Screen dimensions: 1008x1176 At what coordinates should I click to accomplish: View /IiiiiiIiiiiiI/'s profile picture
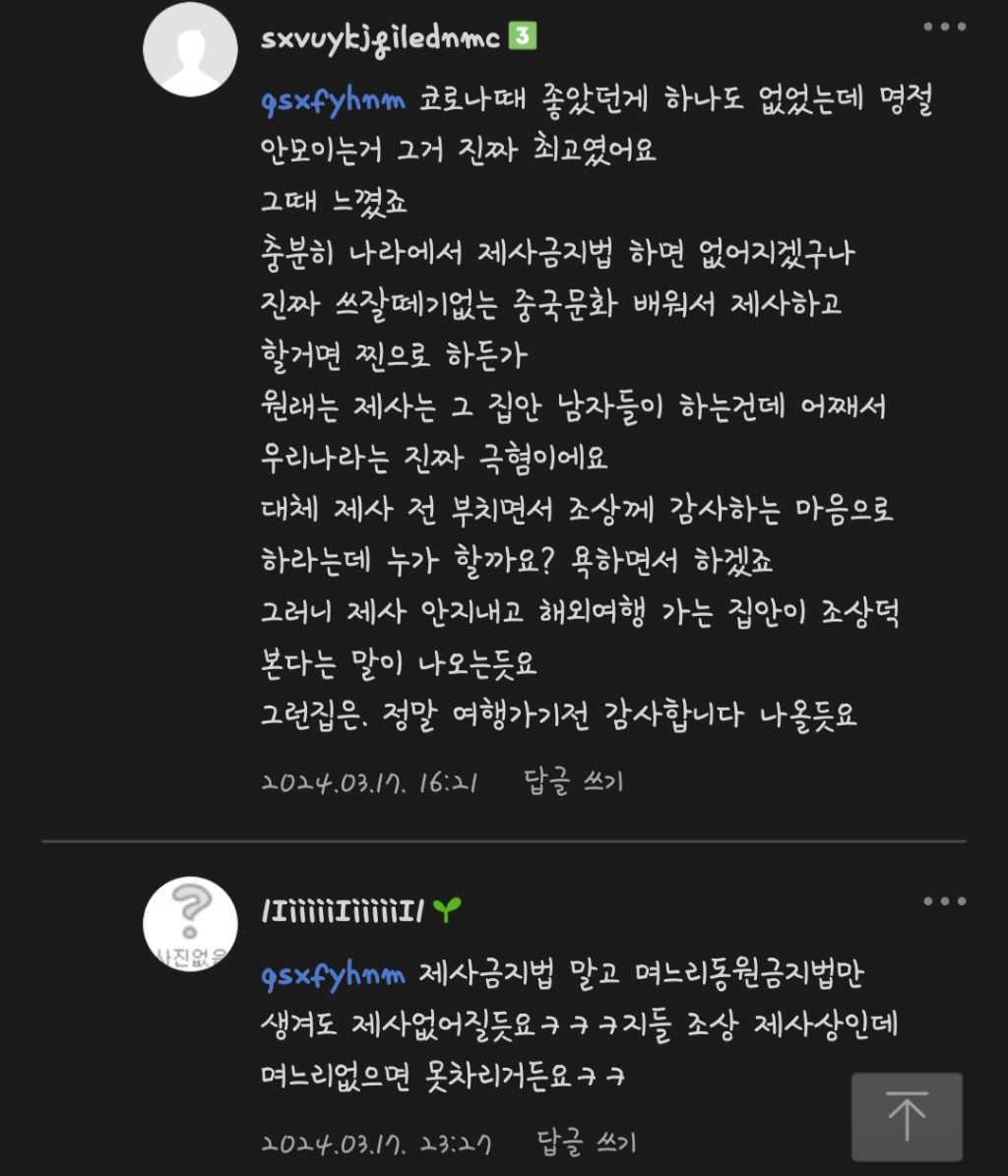click(190, 923)
